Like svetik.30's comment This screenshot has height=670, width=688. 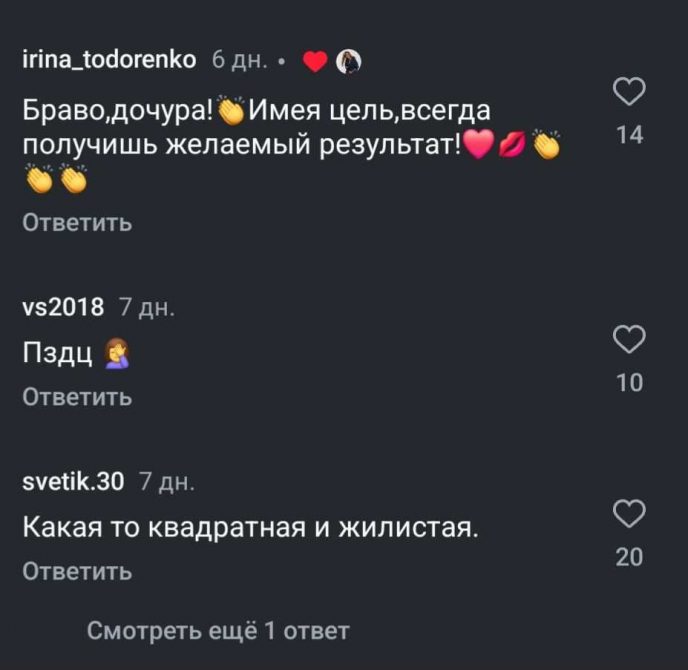coord(629,515)
